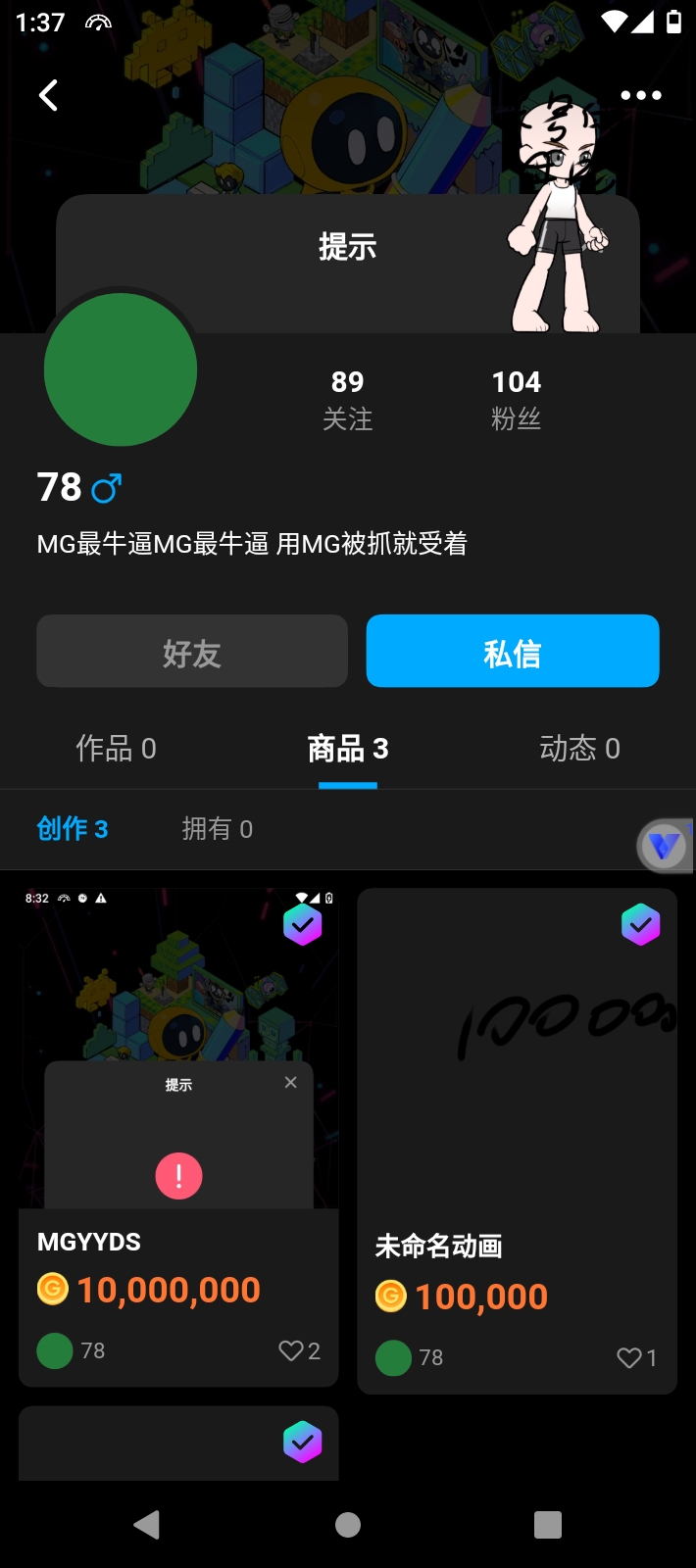This screenshot has height=1568, width=696.
Task: Switch to the 动态 0 tab
Action: [x=579, y=749]
